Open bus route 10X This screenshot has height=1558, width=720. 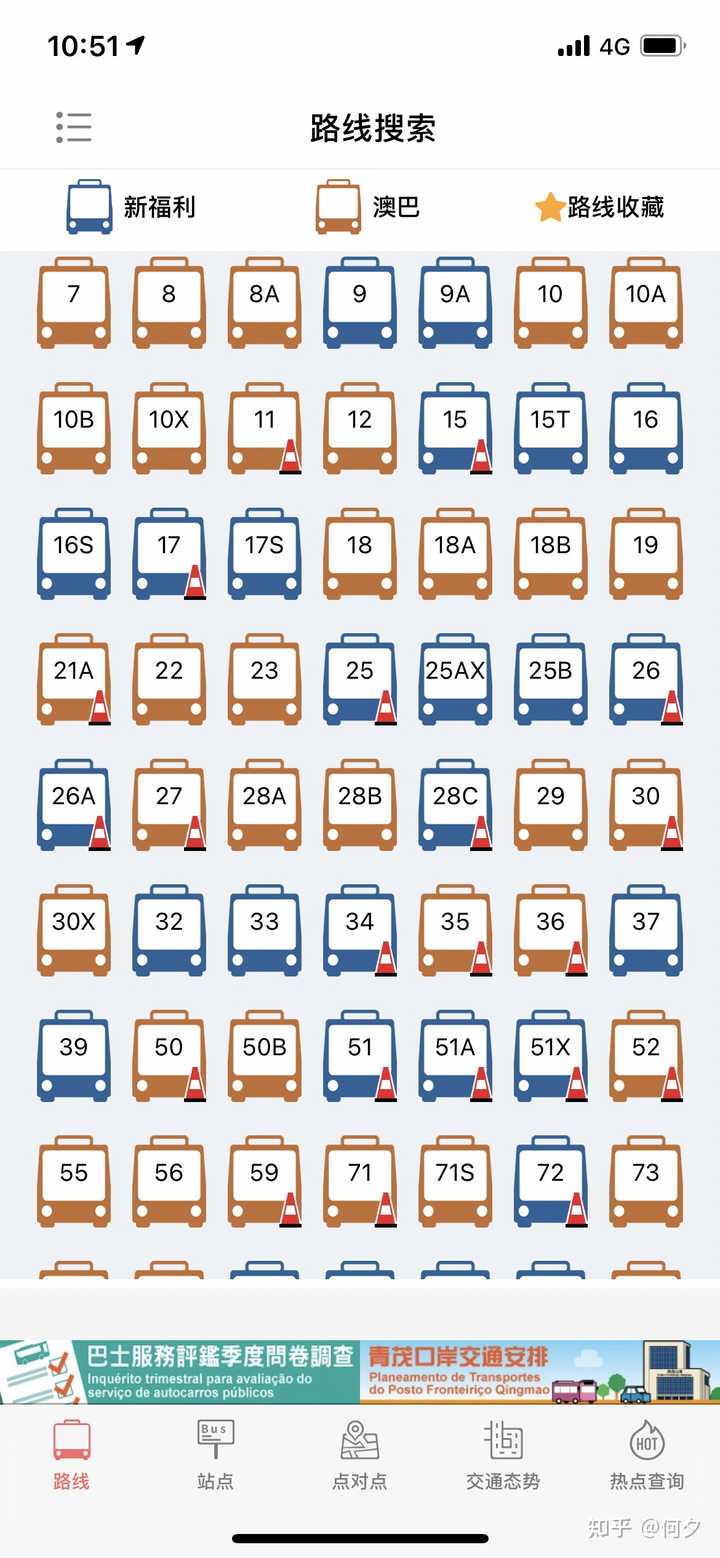169,428
